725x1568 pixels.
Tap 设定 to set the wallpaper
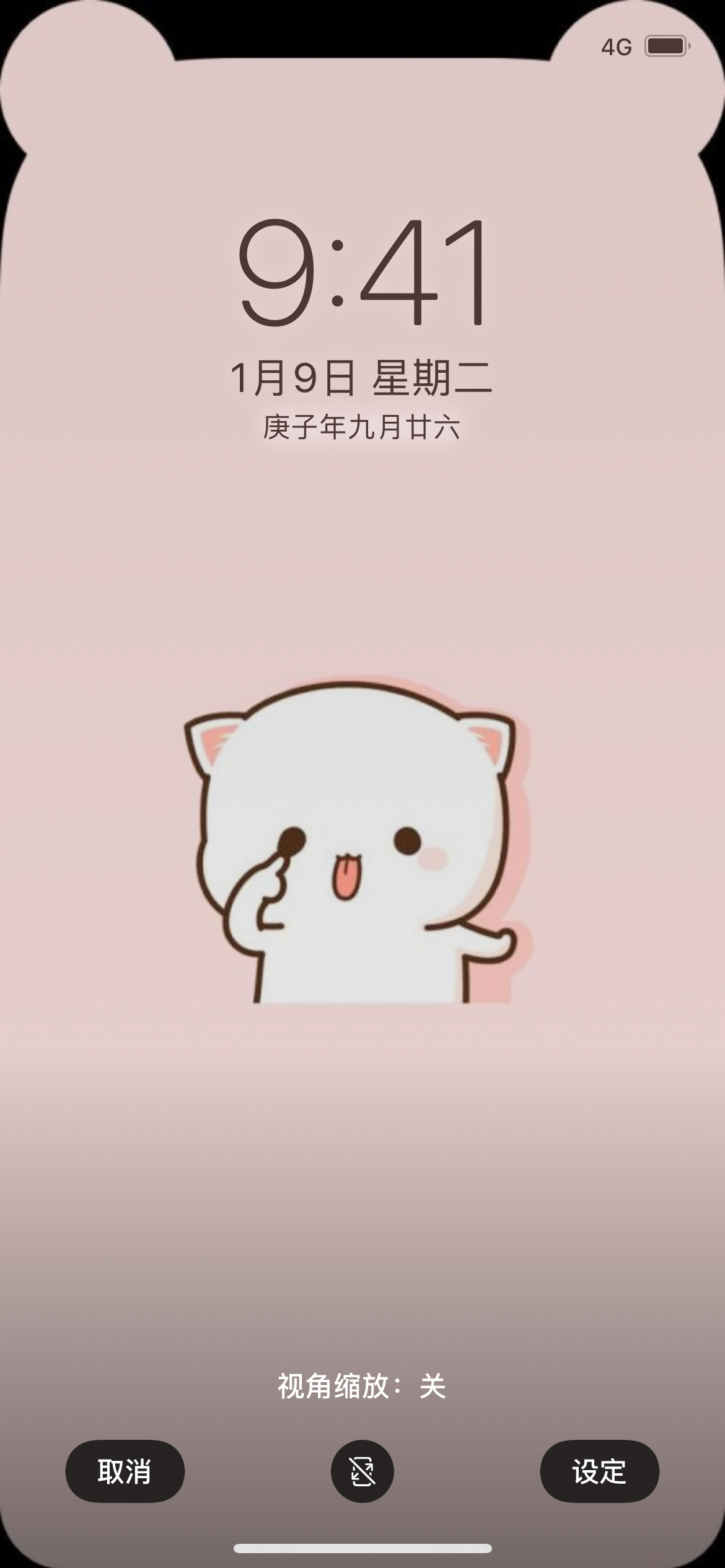click(x=599, y=1471)
